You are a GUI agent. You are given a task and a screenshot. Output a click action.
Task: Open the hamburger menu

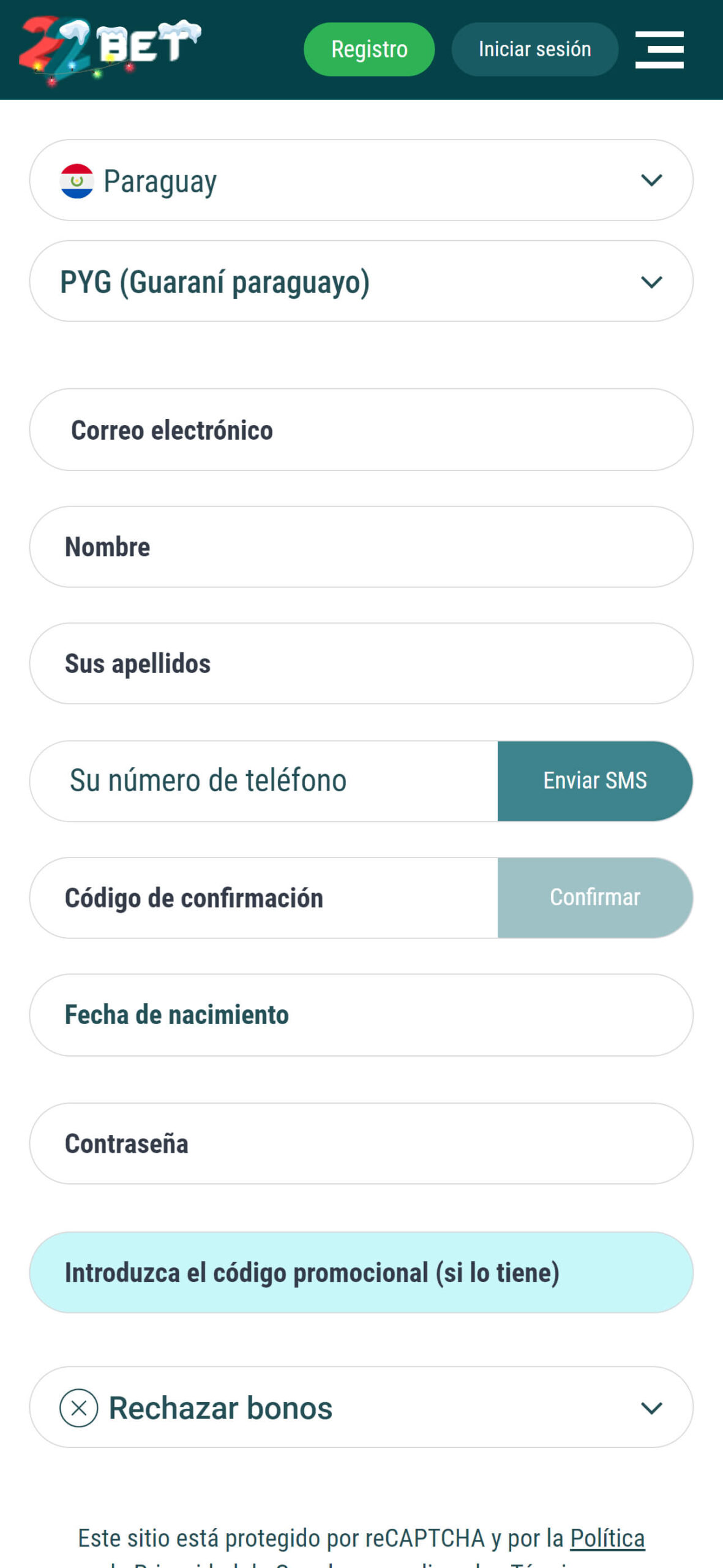tap(659, 50)
